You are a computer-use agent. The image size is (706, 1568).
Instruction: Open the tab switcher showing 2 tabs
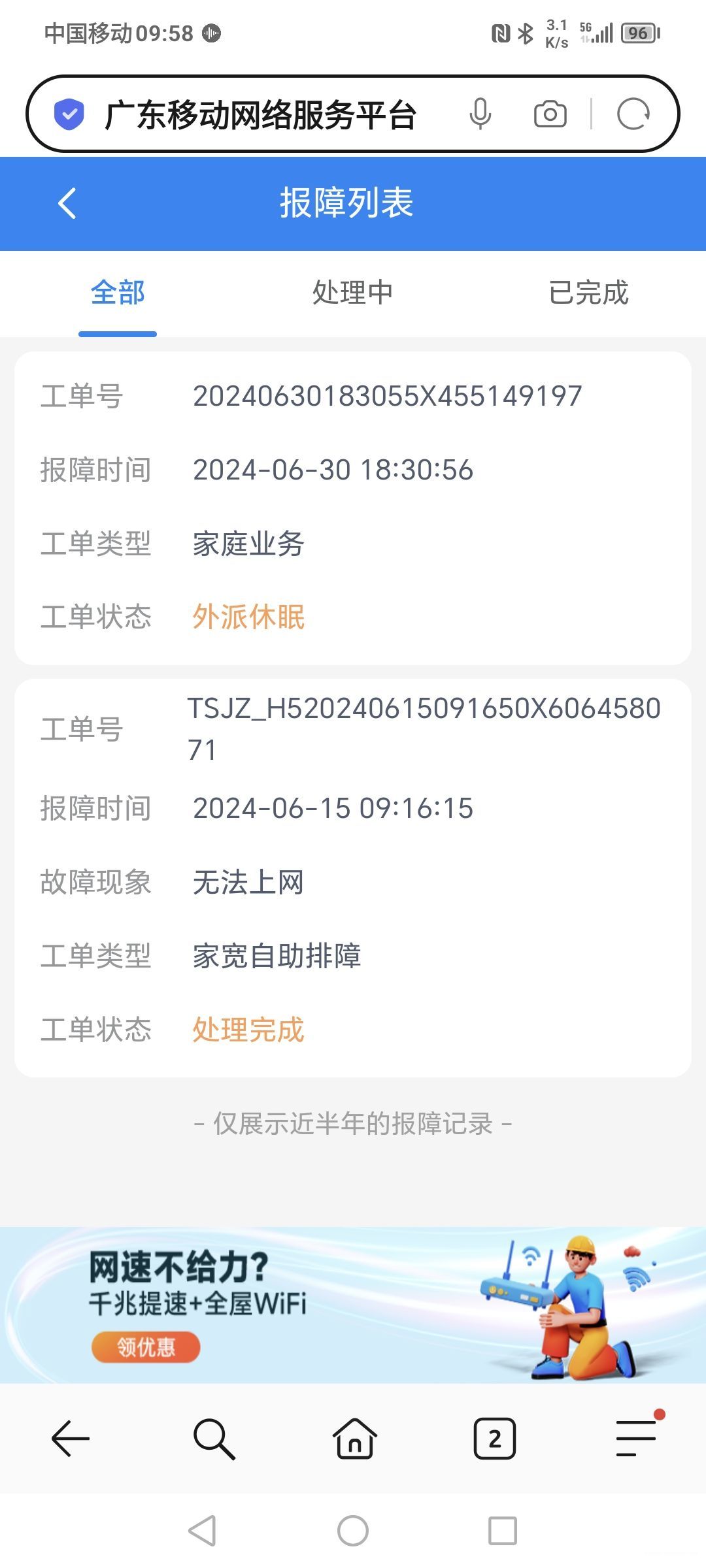495,1439
